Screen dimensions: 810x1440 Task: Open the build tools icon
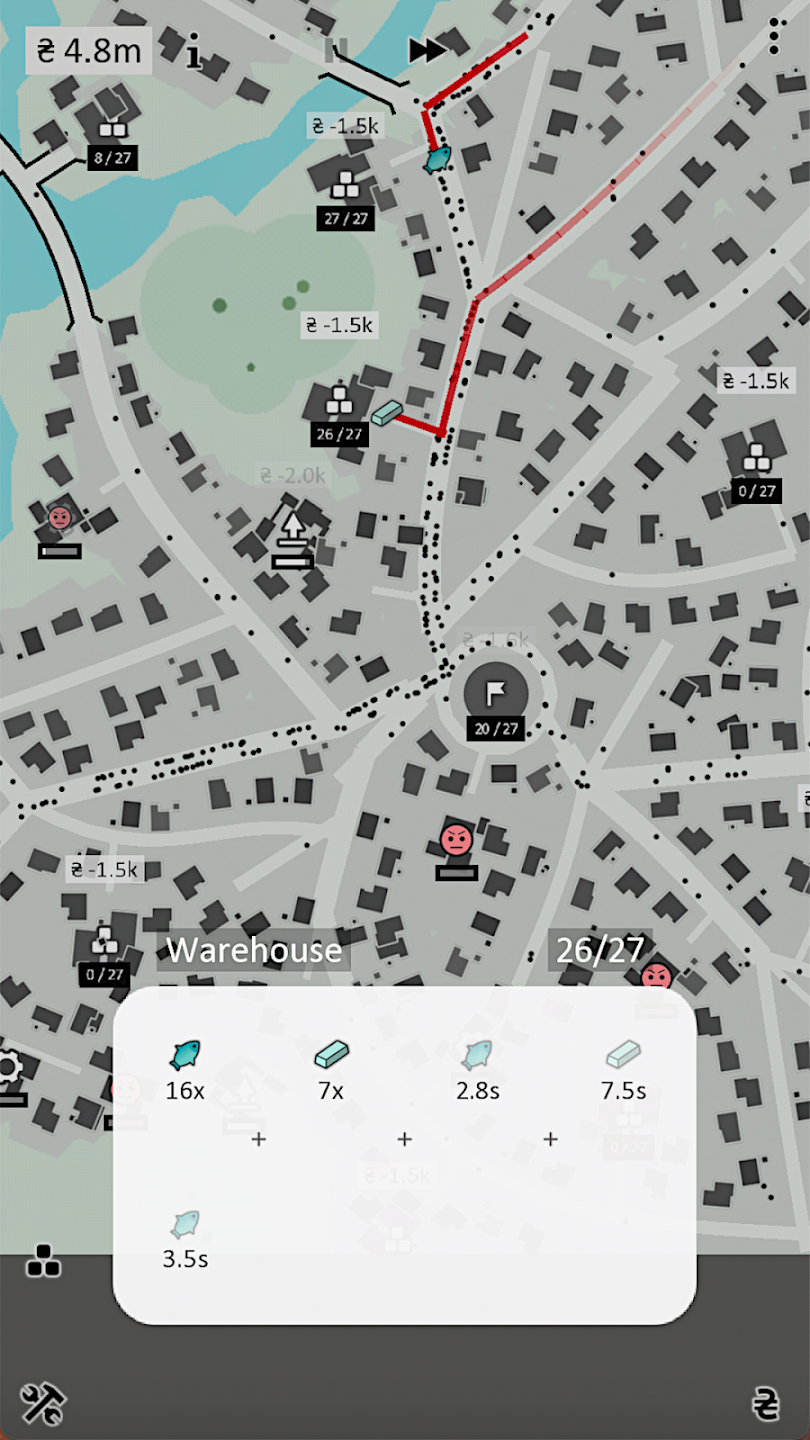click(42, 1403)
